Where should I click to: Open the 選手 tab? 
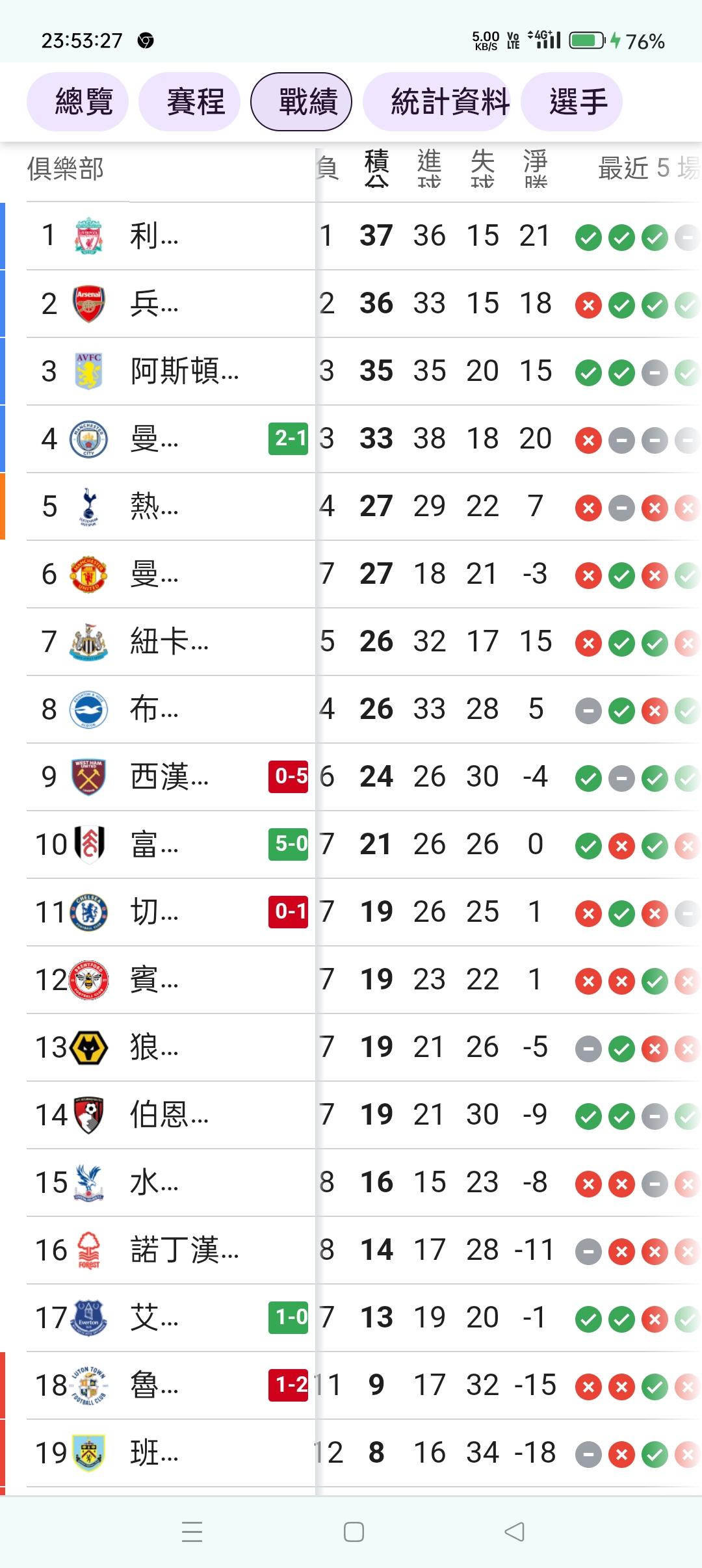tap(571, 101)
